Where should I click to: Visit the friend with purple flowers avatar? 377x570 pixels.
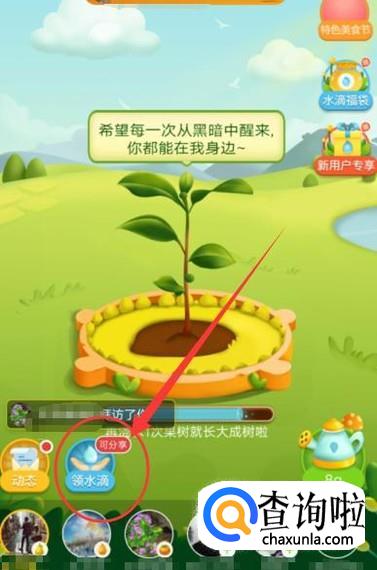coord(148,534)
